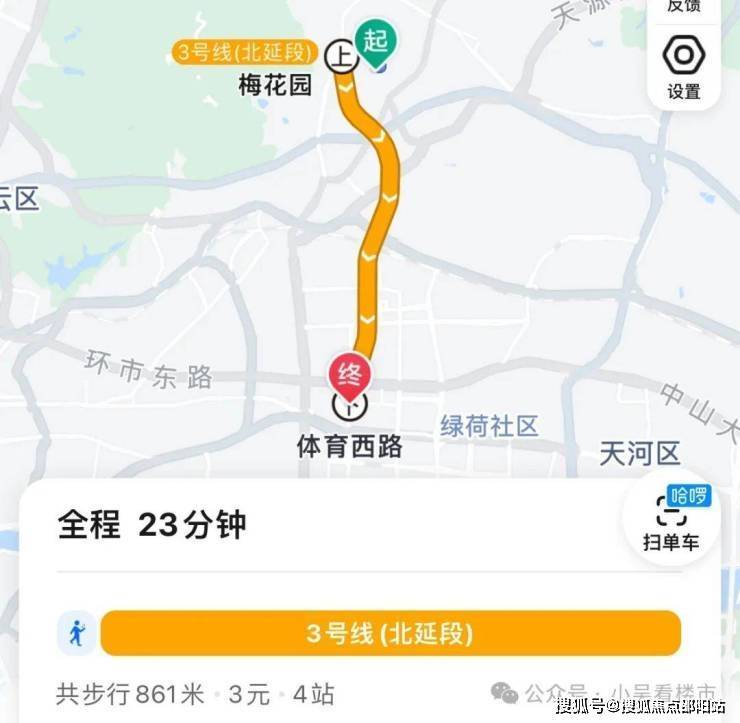The image size is (740, 723).
Task: Open the 3号线 (北延段) route details bar
Action: [x=390, y=633]
